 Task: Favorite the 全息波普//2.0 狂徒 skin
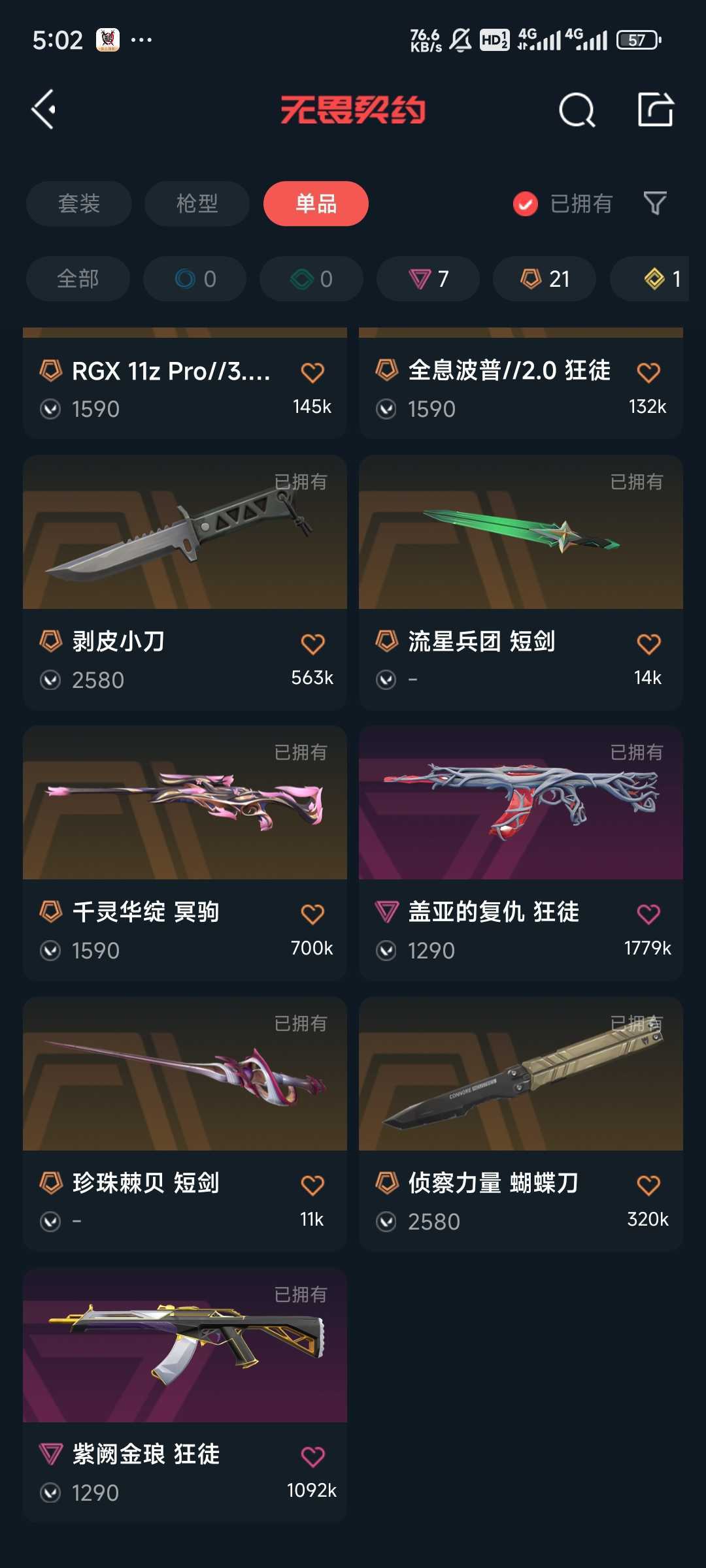click(648, 372)
